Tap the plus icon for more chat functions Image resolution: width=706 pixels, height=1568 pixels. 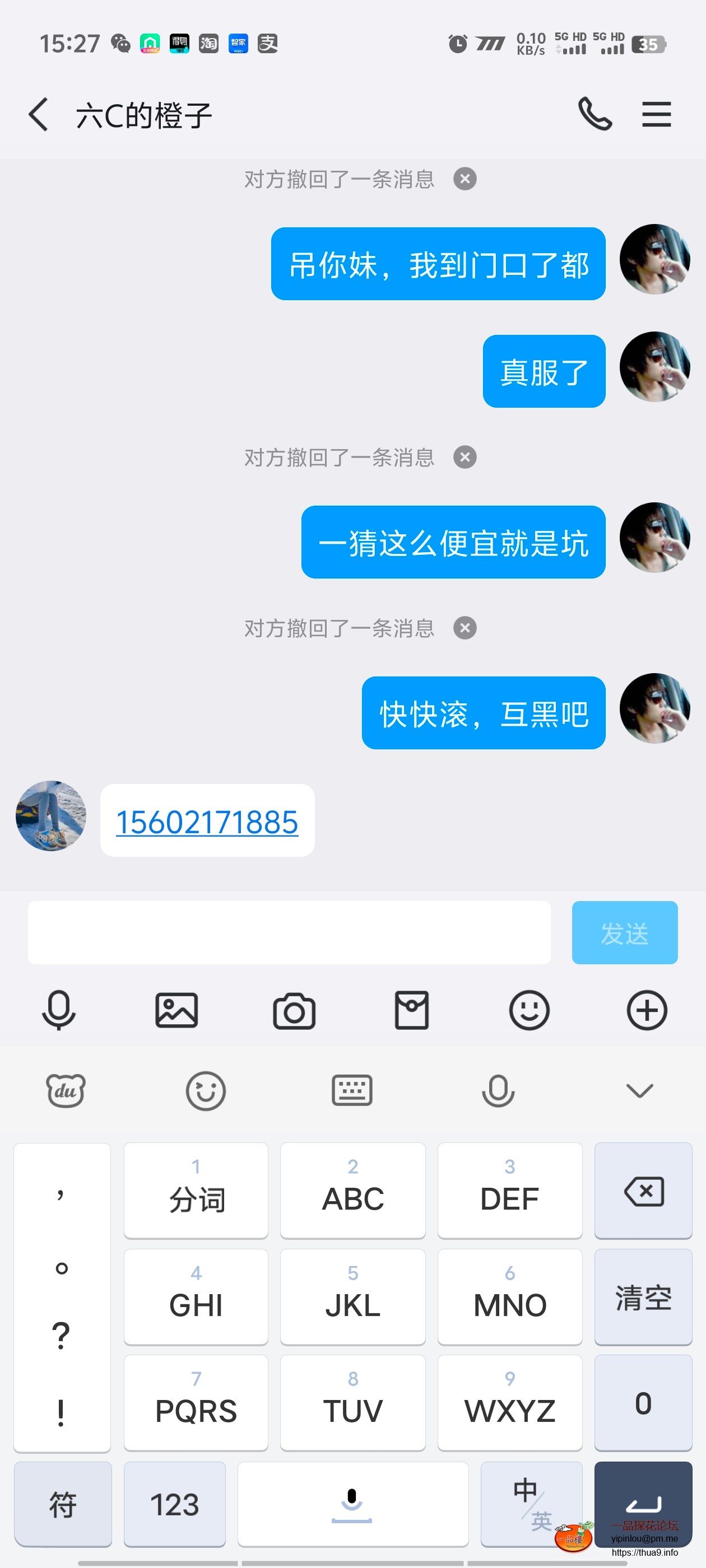point(647,1010)
